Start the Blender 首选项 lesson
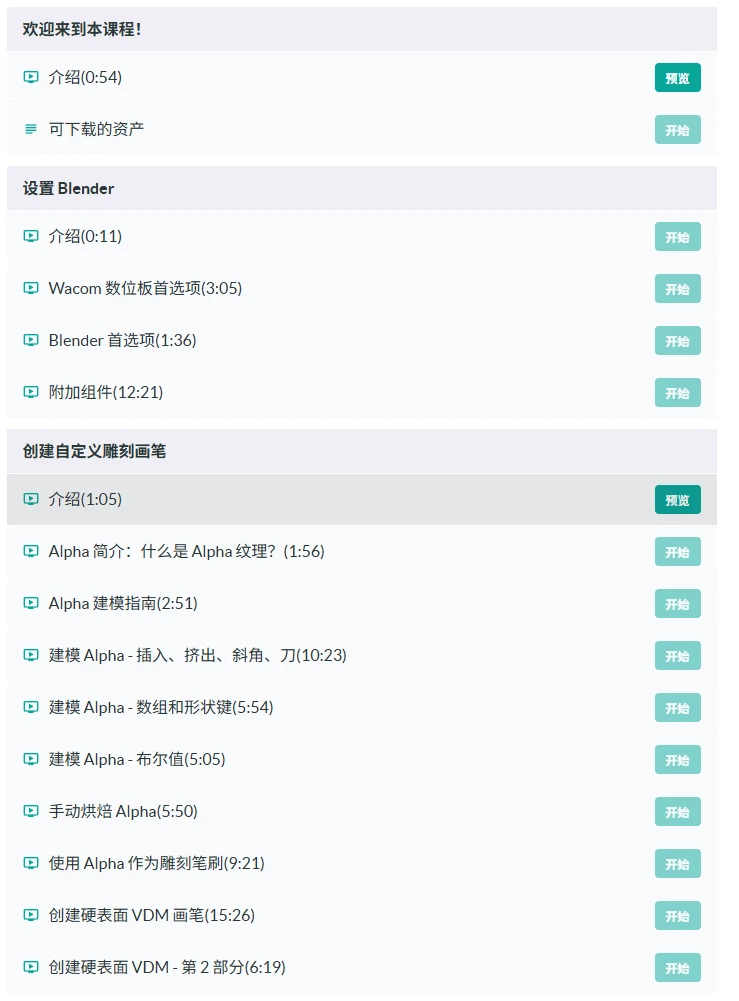739x1001 pixels. pyautogui.click(x=677, y=341)
